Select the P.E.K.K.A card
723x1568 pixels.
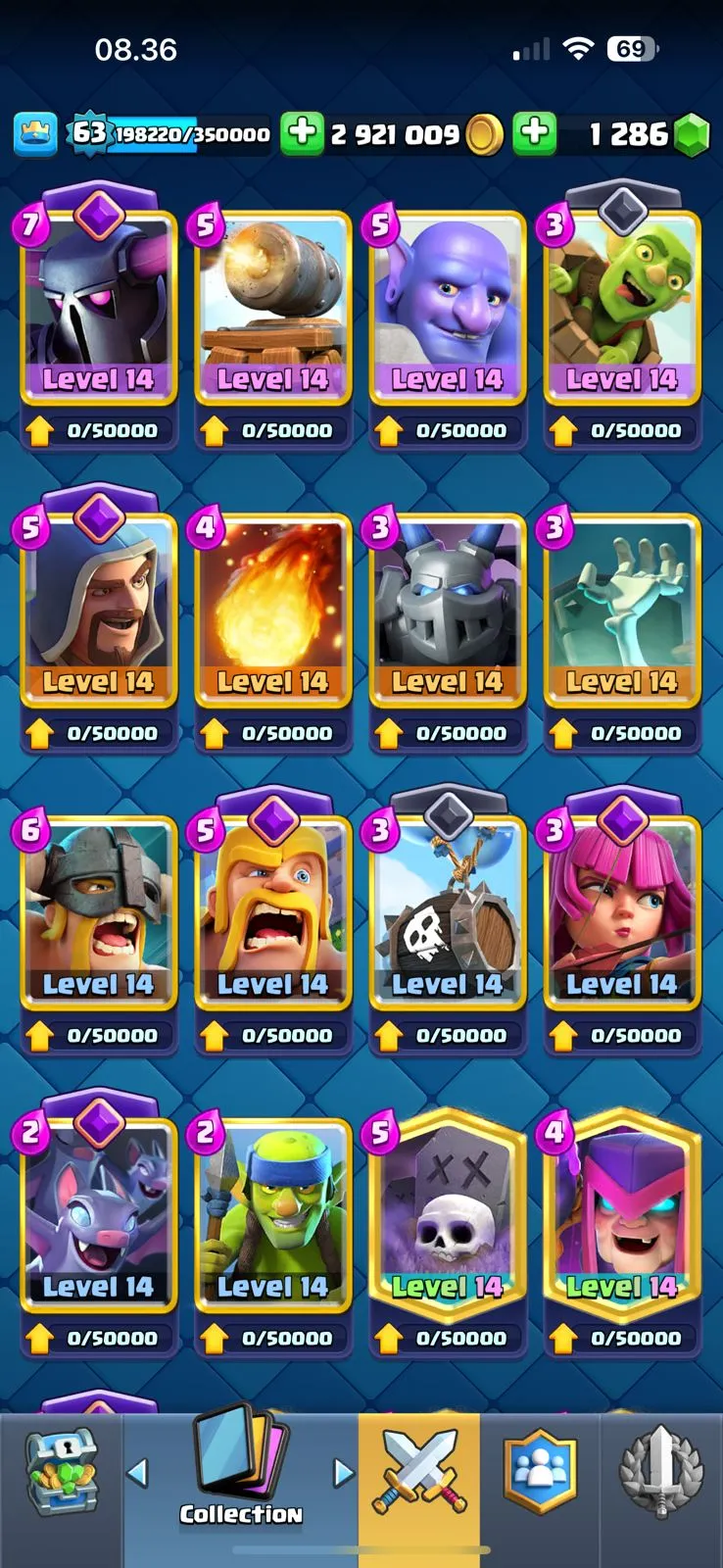[98, 304]
